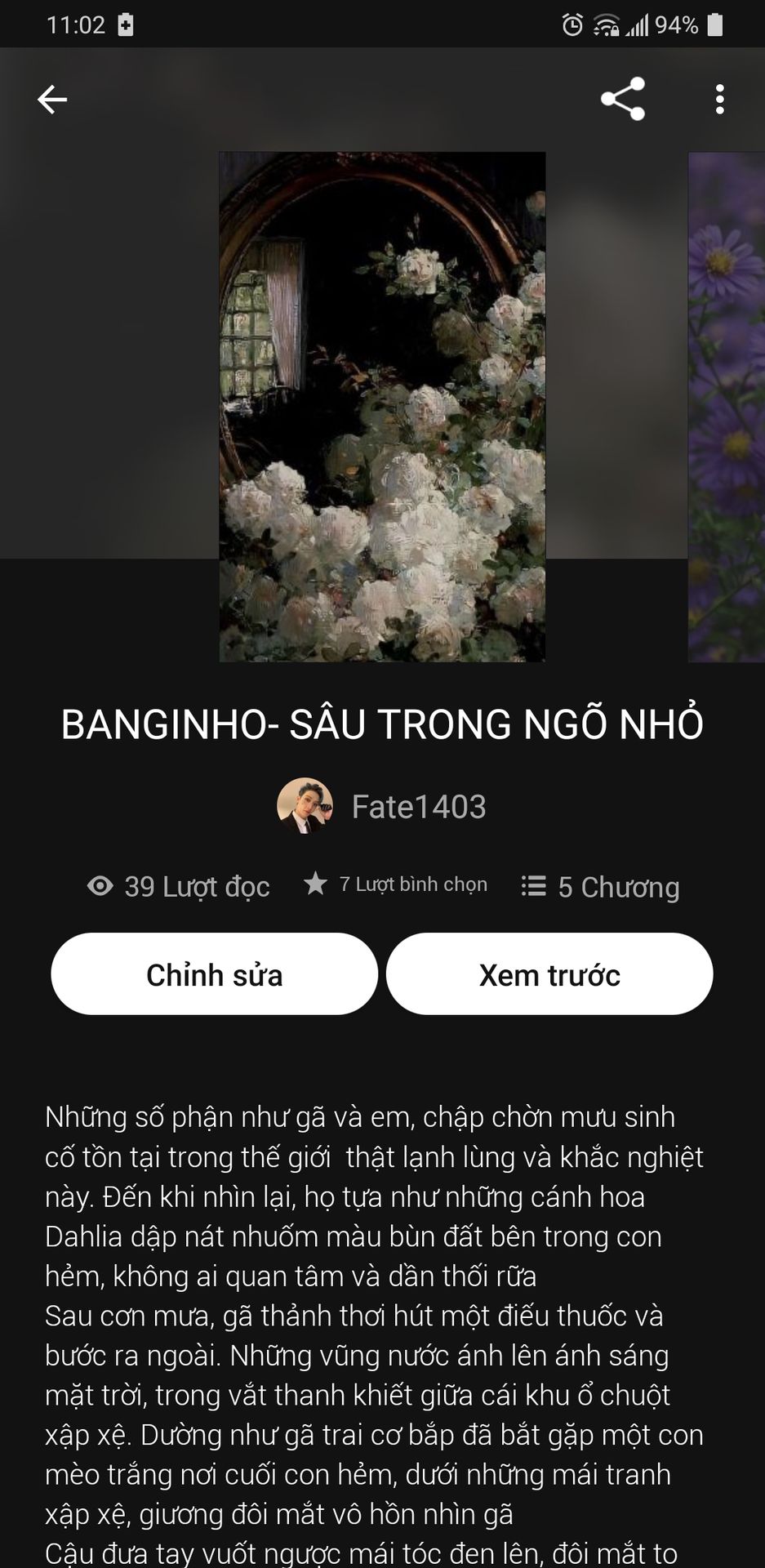Go back using the arrow icon

(52, 100)
